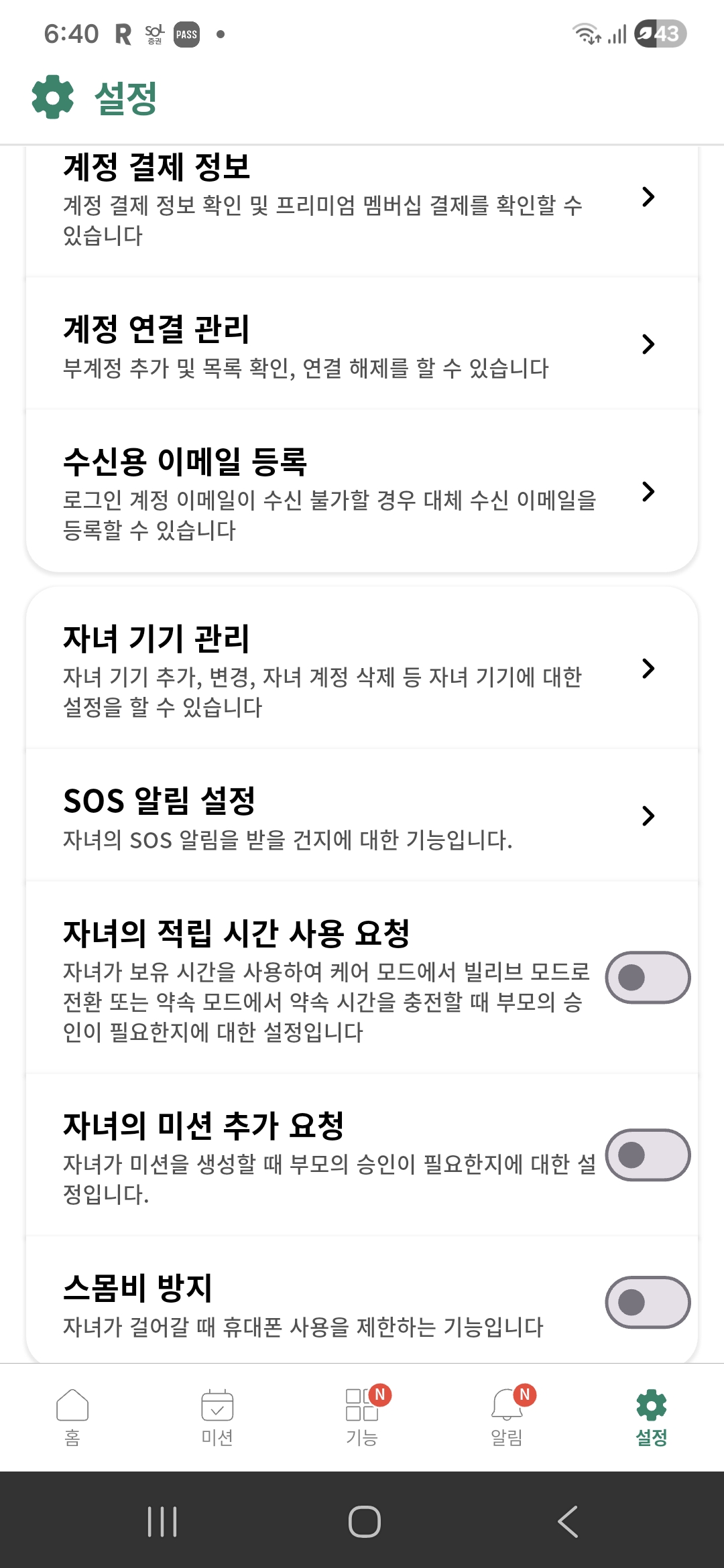Open 계정 연결 관리 row
The image size is (724, 1568).
point(362,344)
